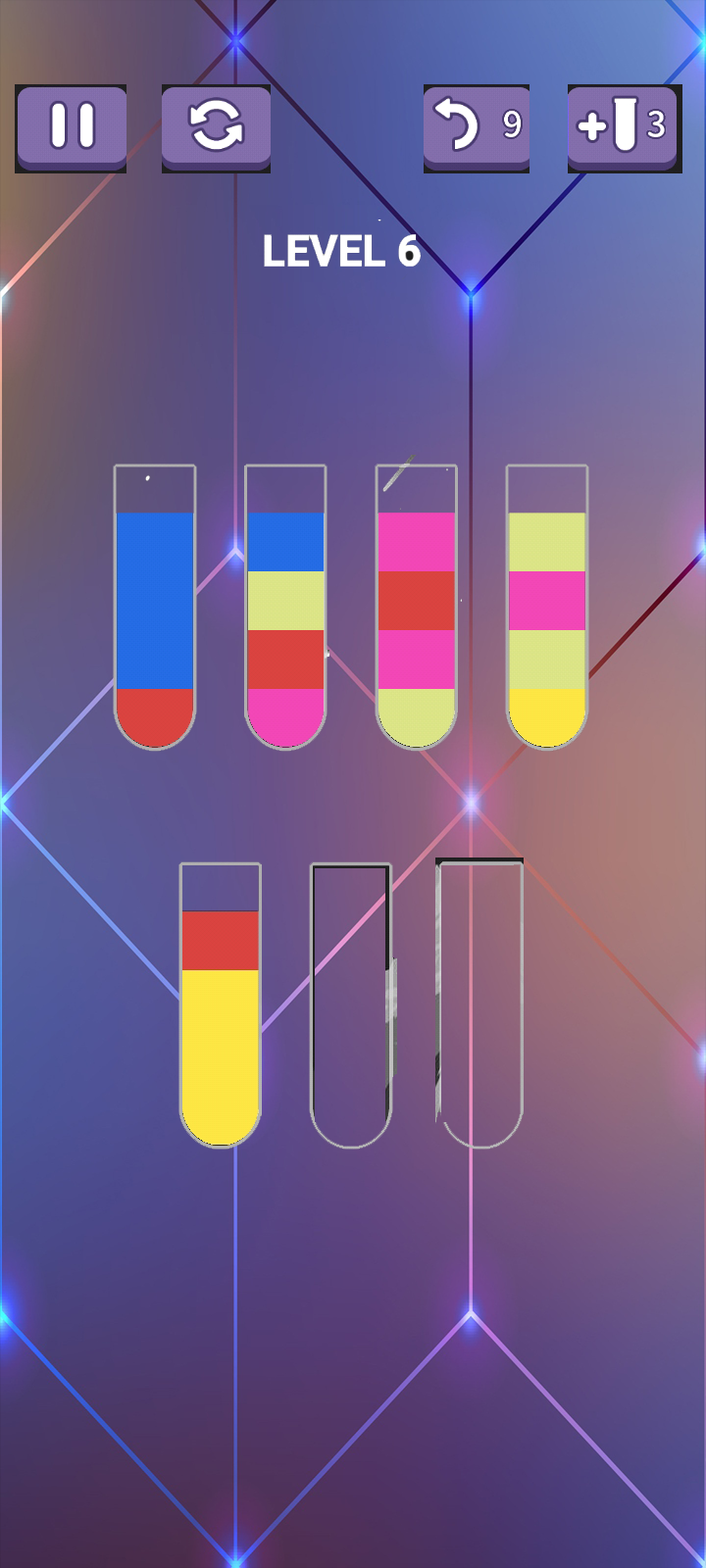Image resolution: width=706 pixels, height=1568 pixels.
Task: Select the empty tube beside the red-yellow tube
Action: tap(351, 1004)
